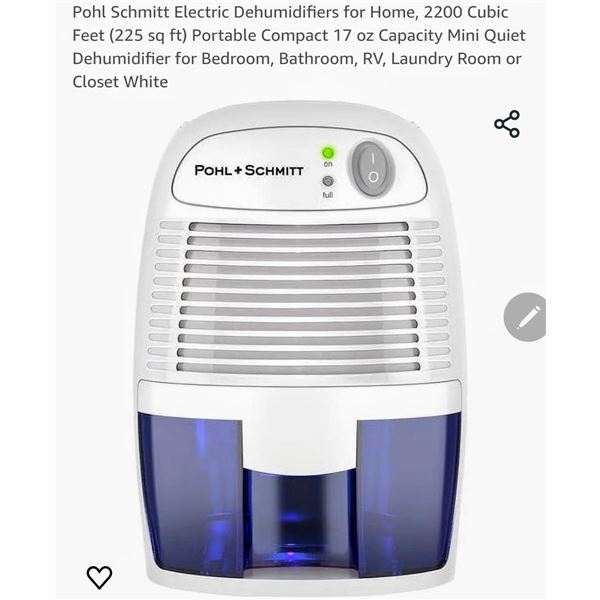This screenshot has height=600, width=600.
Task: Add product to wish list with heart icon
Action: (99, 576)
